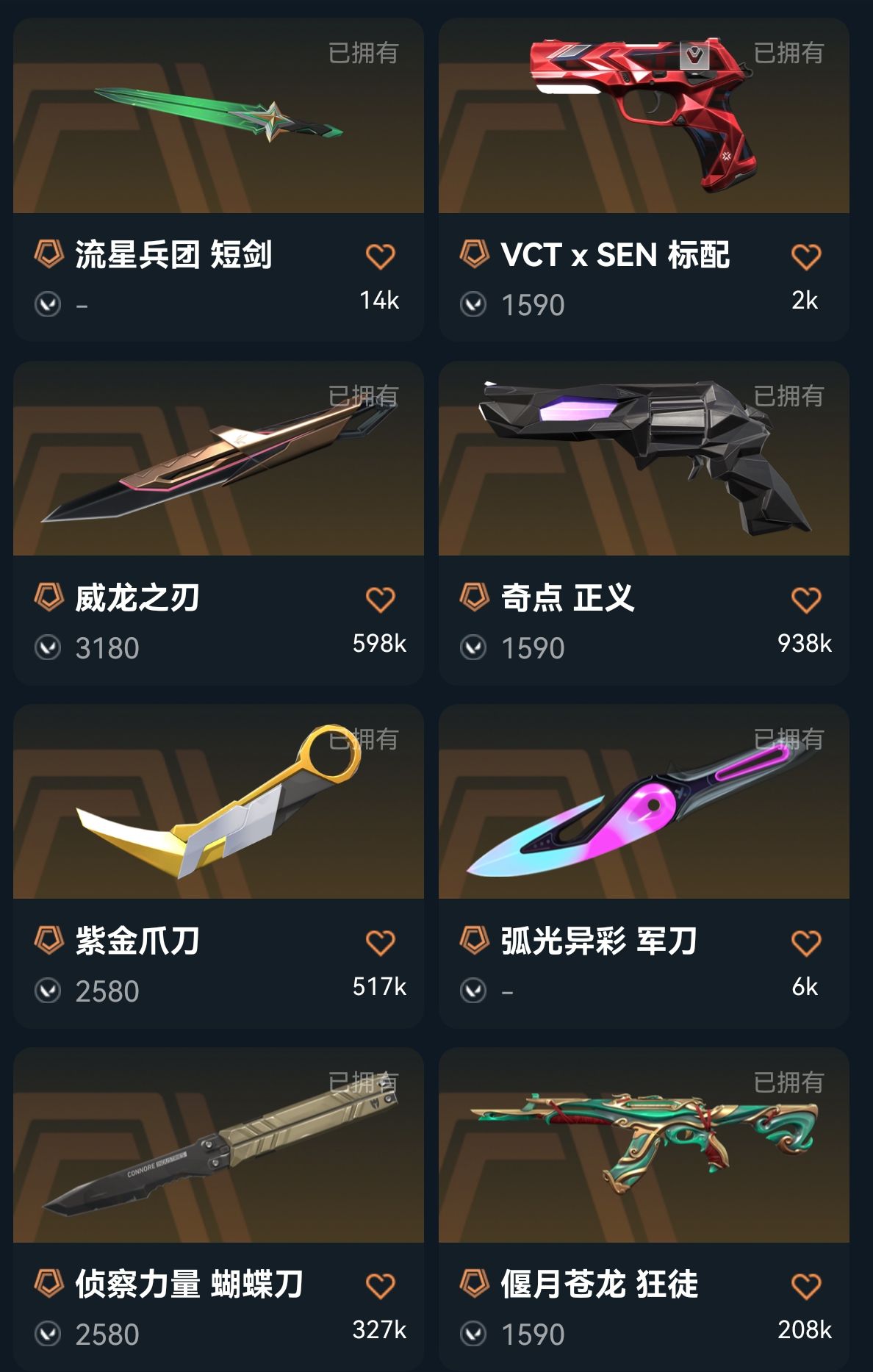
Task: Tap the heart on 弧光异彩 军刀
Action: (805, 943)
